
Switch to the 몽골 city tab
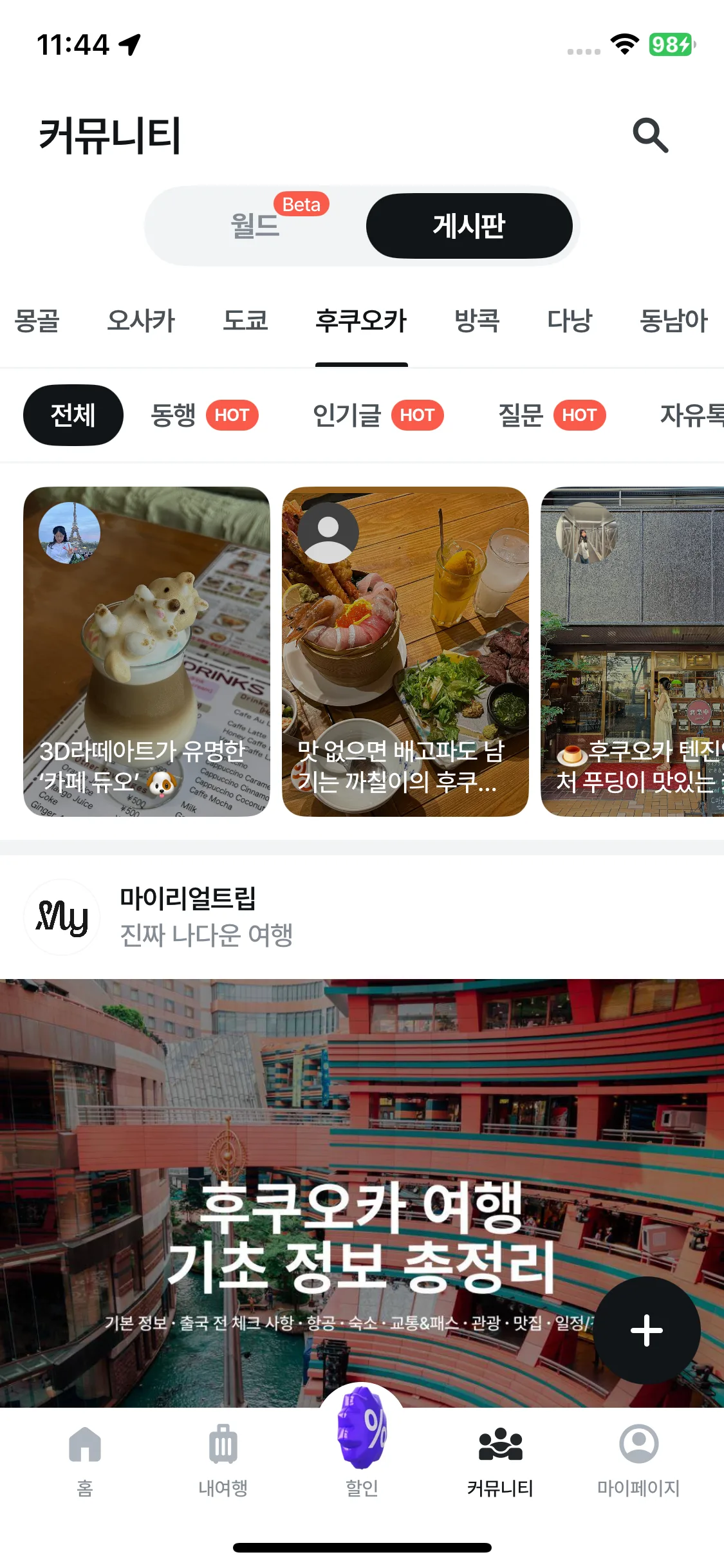click(x=37, y=321)
